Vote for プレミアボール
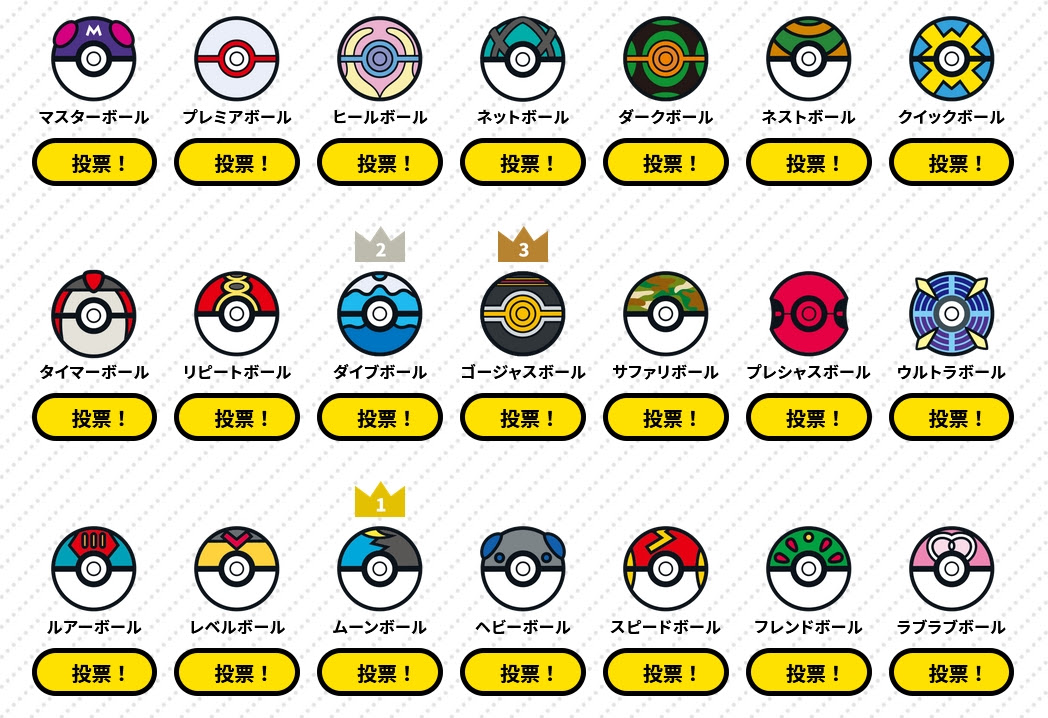Screen dimensions: 1048x718 [x=237, y=163]
